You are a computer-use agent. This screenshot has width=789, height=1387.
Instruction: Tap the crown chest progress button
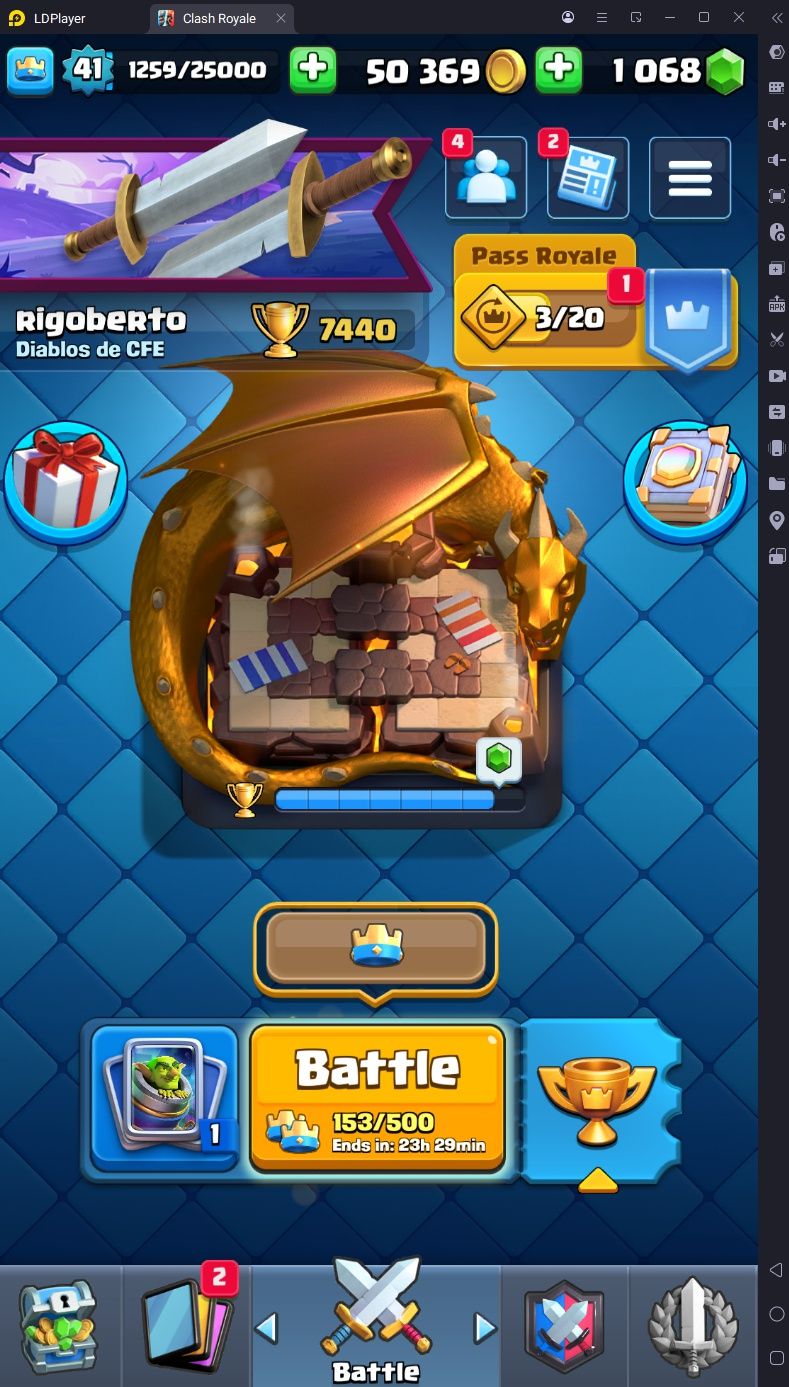[375, 947]
